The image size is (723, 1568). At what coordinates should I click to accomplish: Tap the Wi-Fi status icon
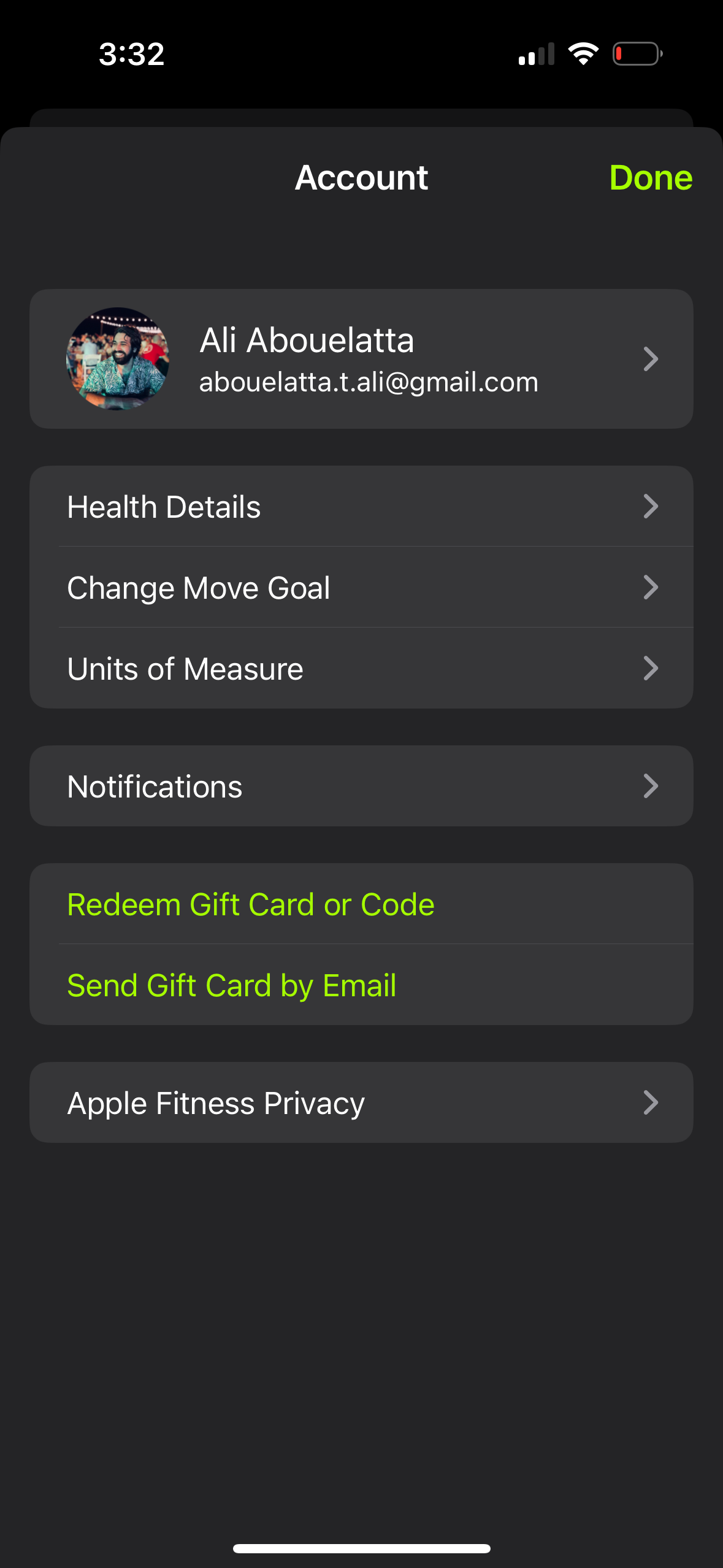582,53
